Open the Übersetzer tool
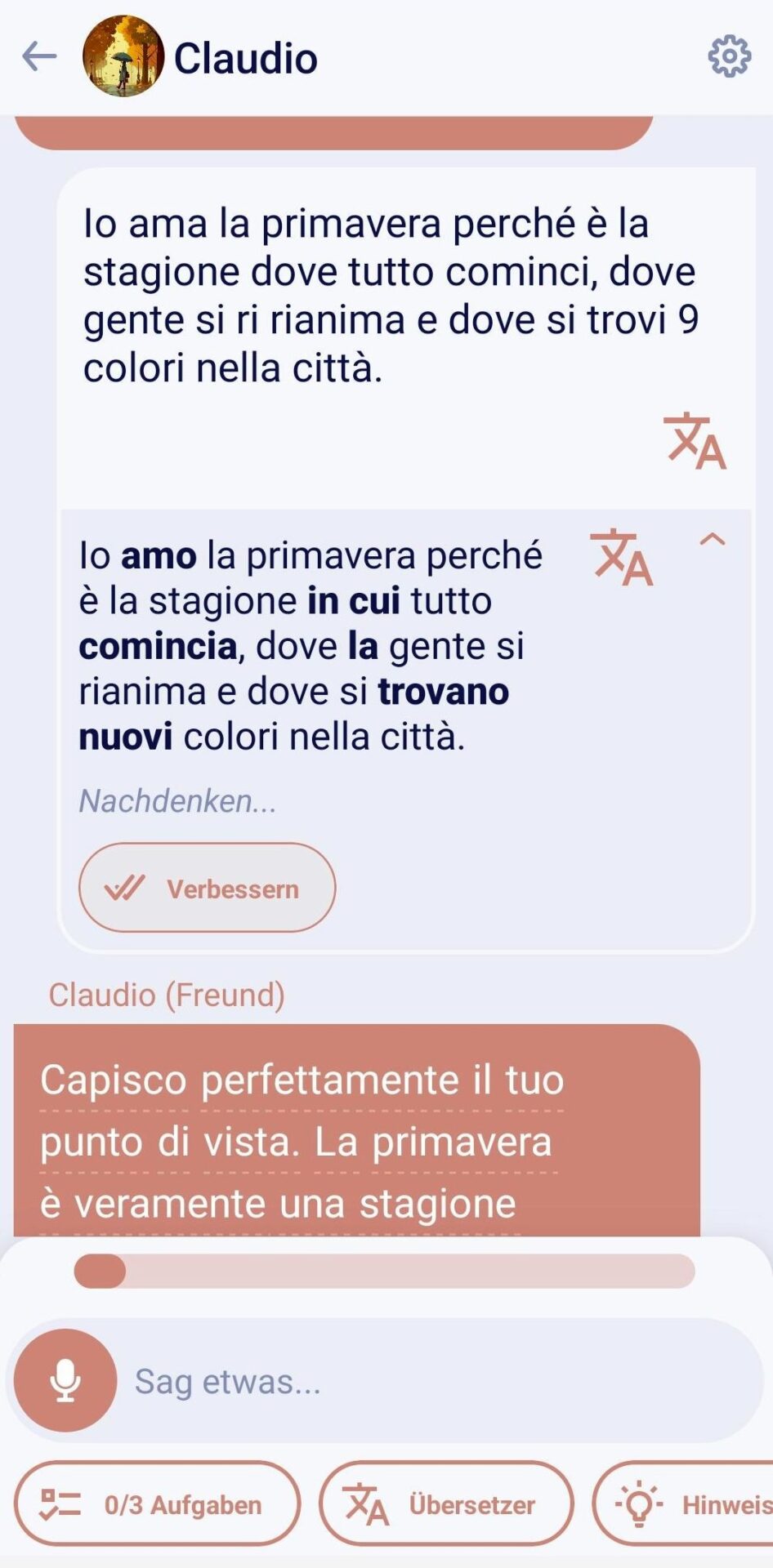This screenshot has height=1568, width=773. 445,1504
